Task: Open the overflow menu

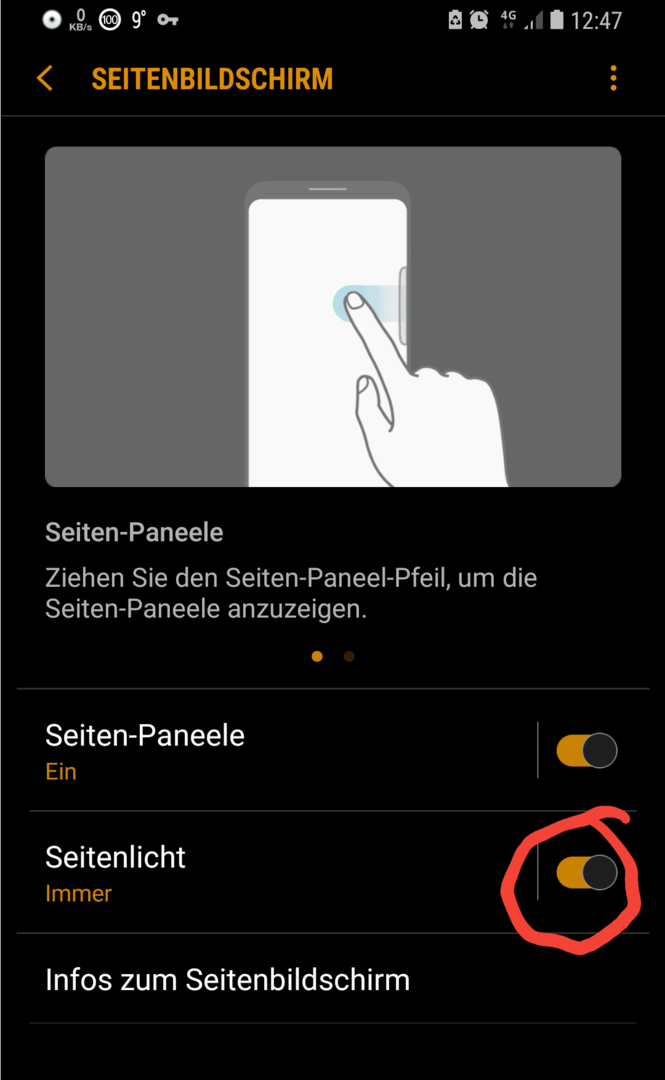Action: coord(613,78)
